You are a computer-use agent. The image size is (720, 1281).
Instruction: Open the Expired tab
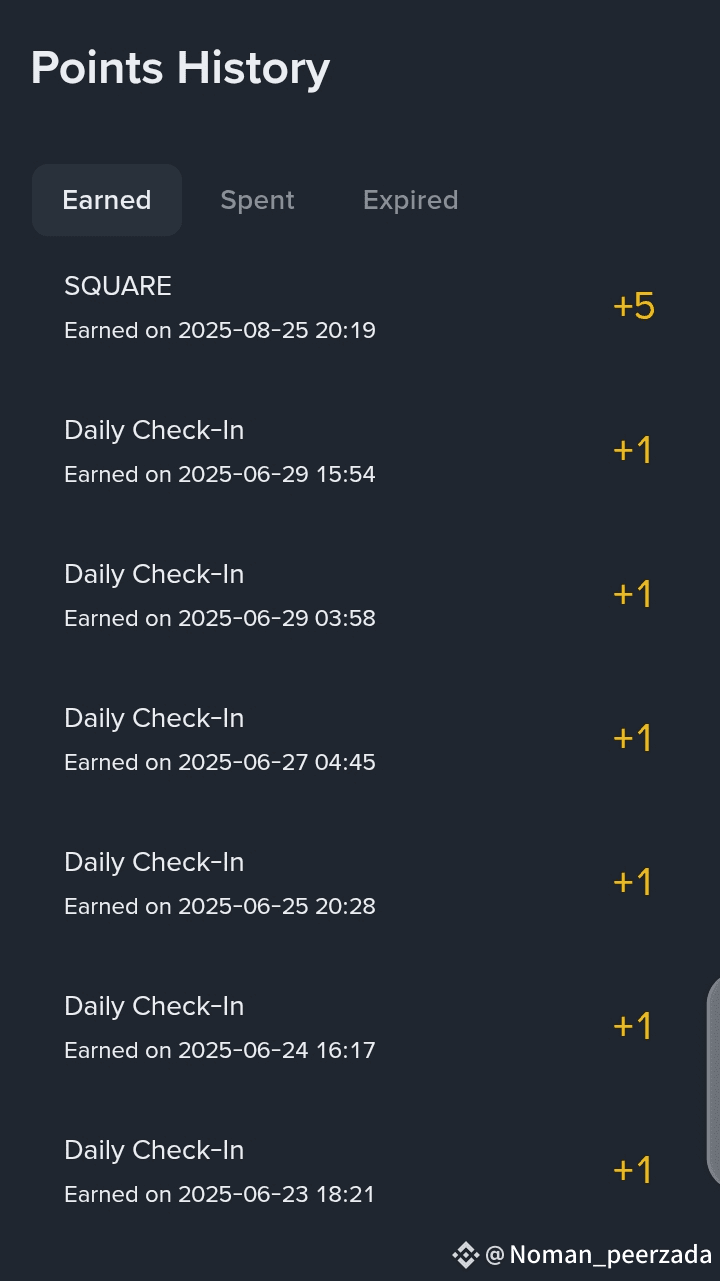(x=410, y=200)
